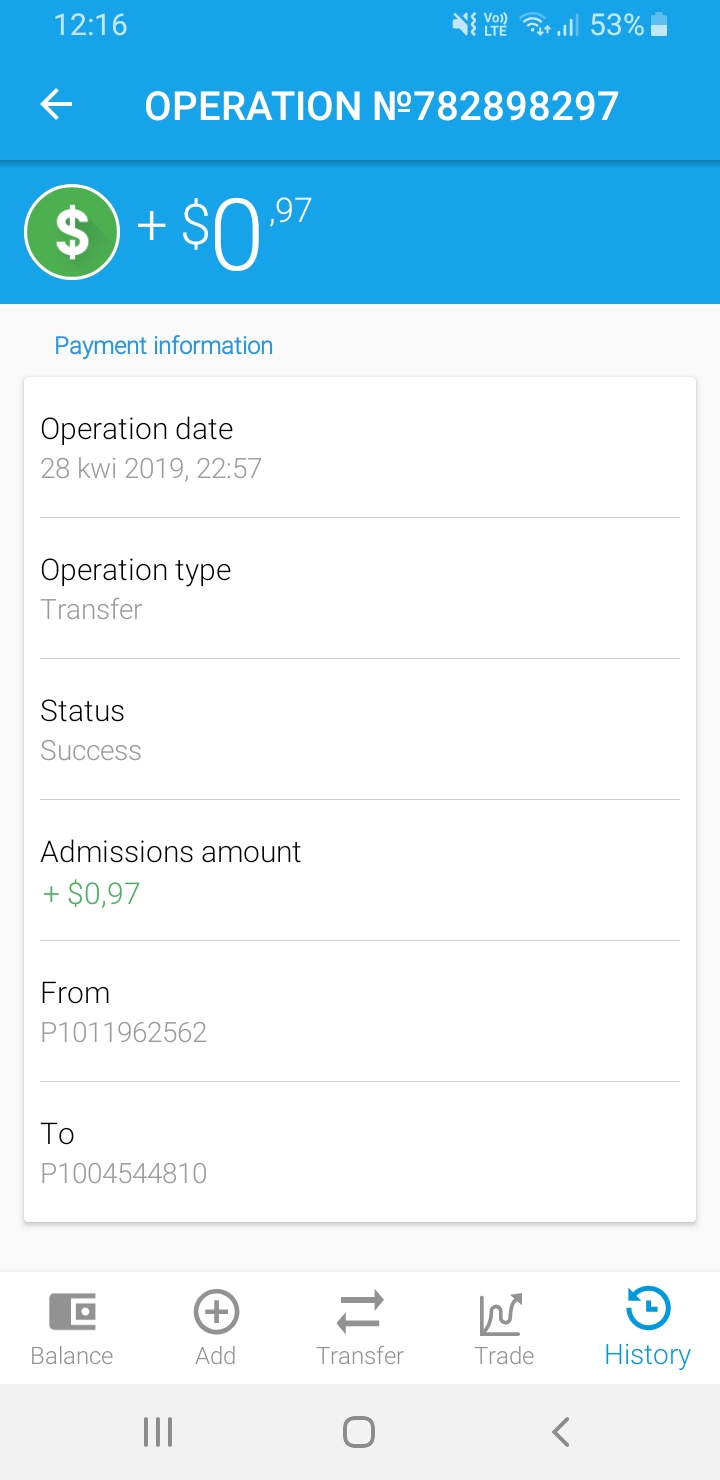Go back using the header arrow
Image resolution: width=720 pixels, height=1480 pixels.
click(57, 105)
